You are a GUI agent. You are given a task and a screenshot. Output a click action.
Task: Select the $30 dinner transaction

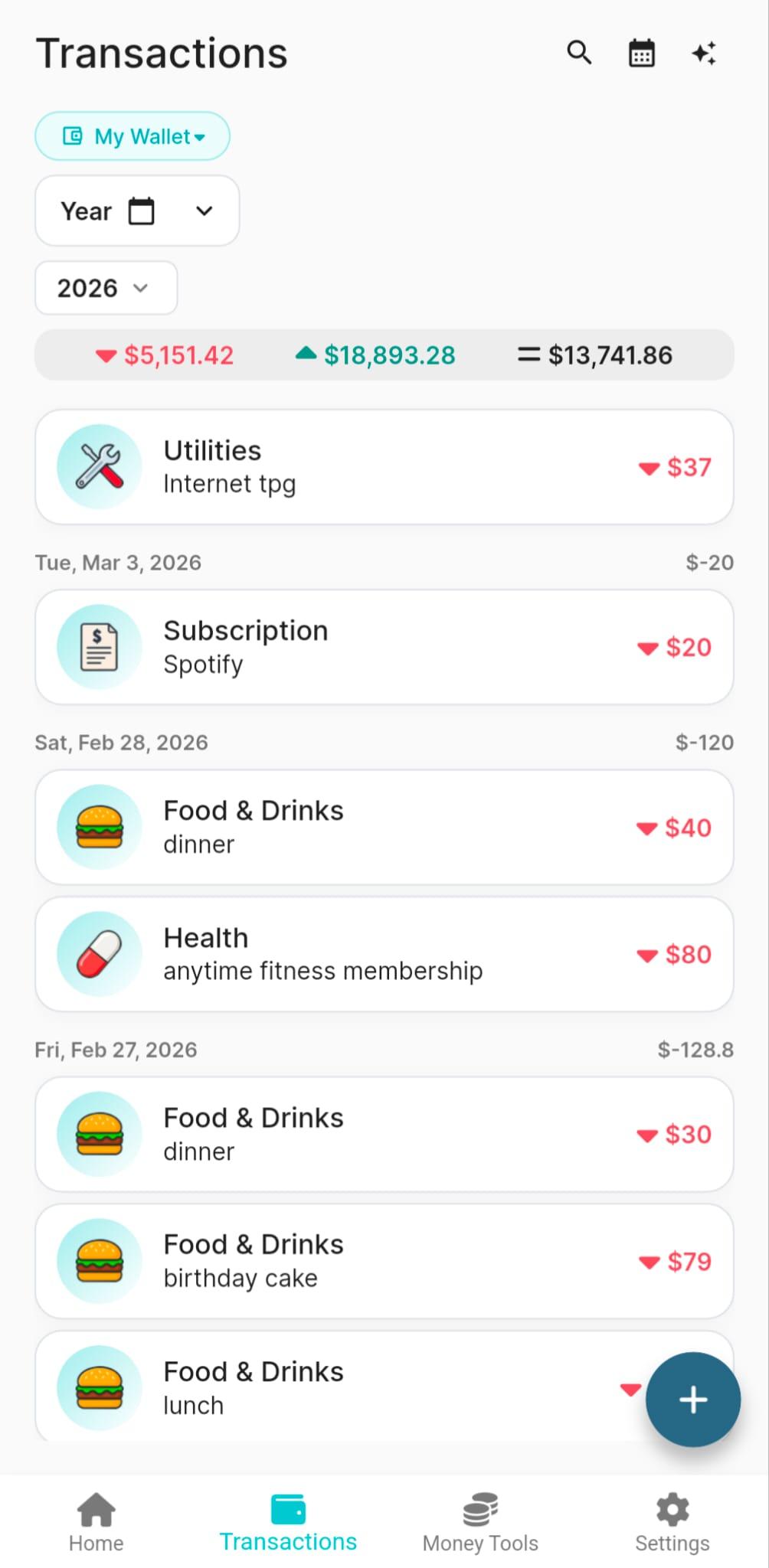(384, 1134)
